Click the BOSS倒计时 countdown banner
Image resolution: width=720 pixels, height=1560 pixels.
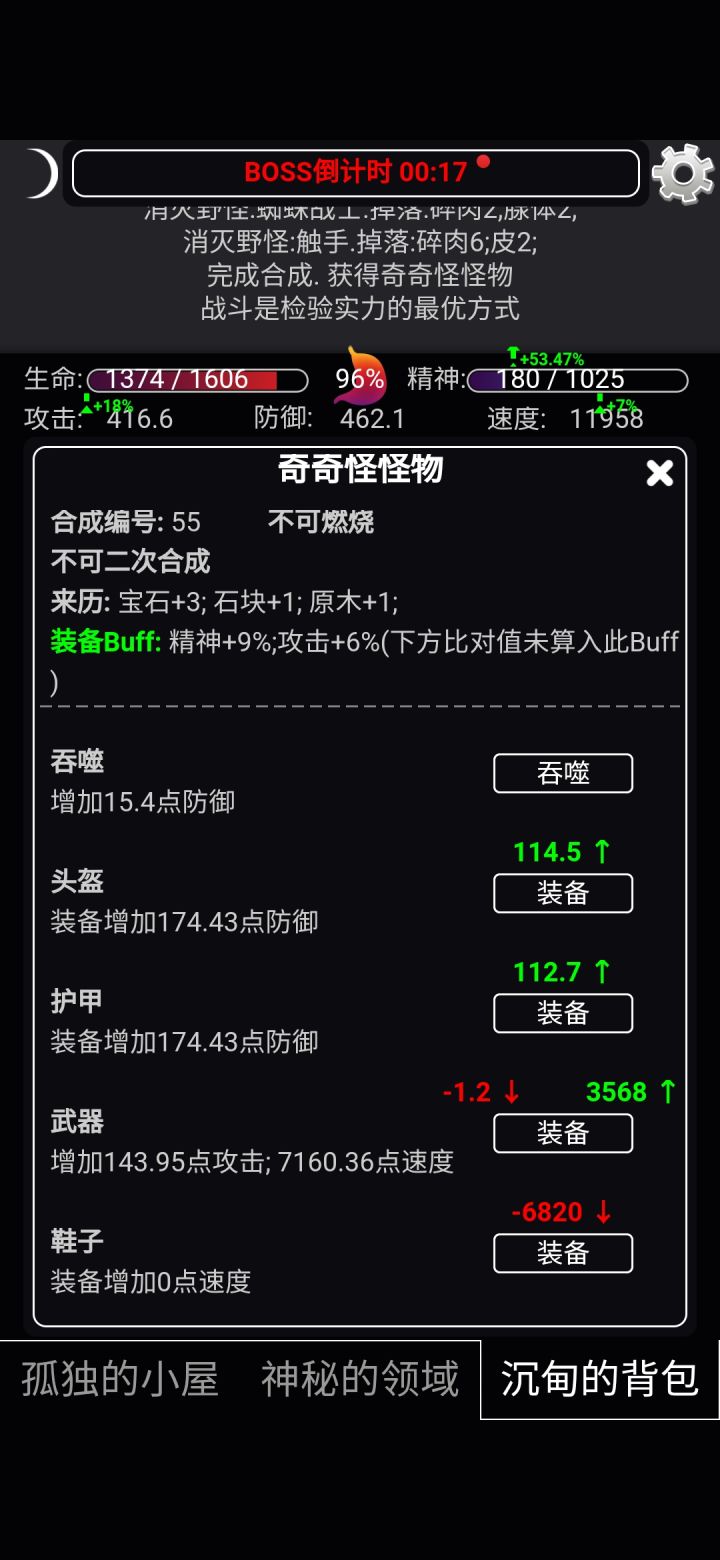pyautogui.click(x=356, y=172)
